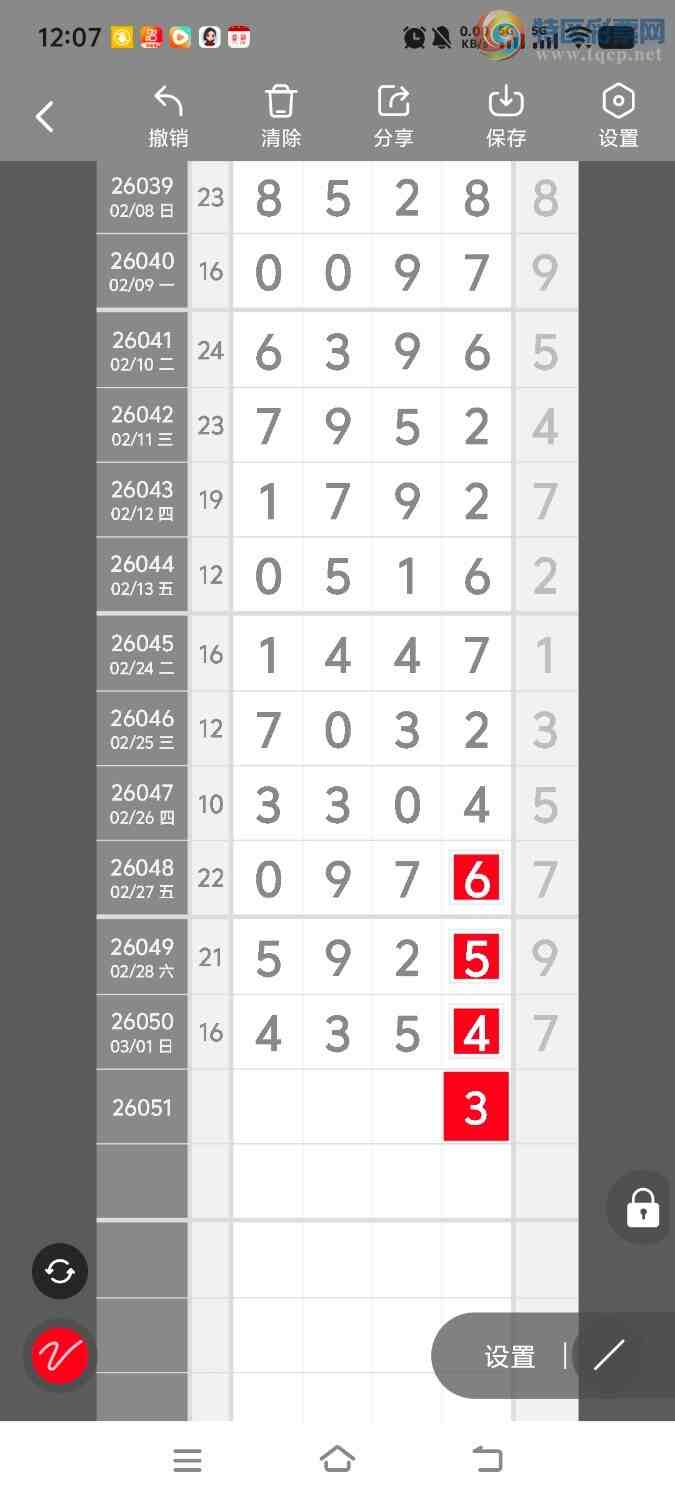The height and width of the screenshot is (1500, 675).
Task: Go to the system home screen
Action: tap(337, 1460)
